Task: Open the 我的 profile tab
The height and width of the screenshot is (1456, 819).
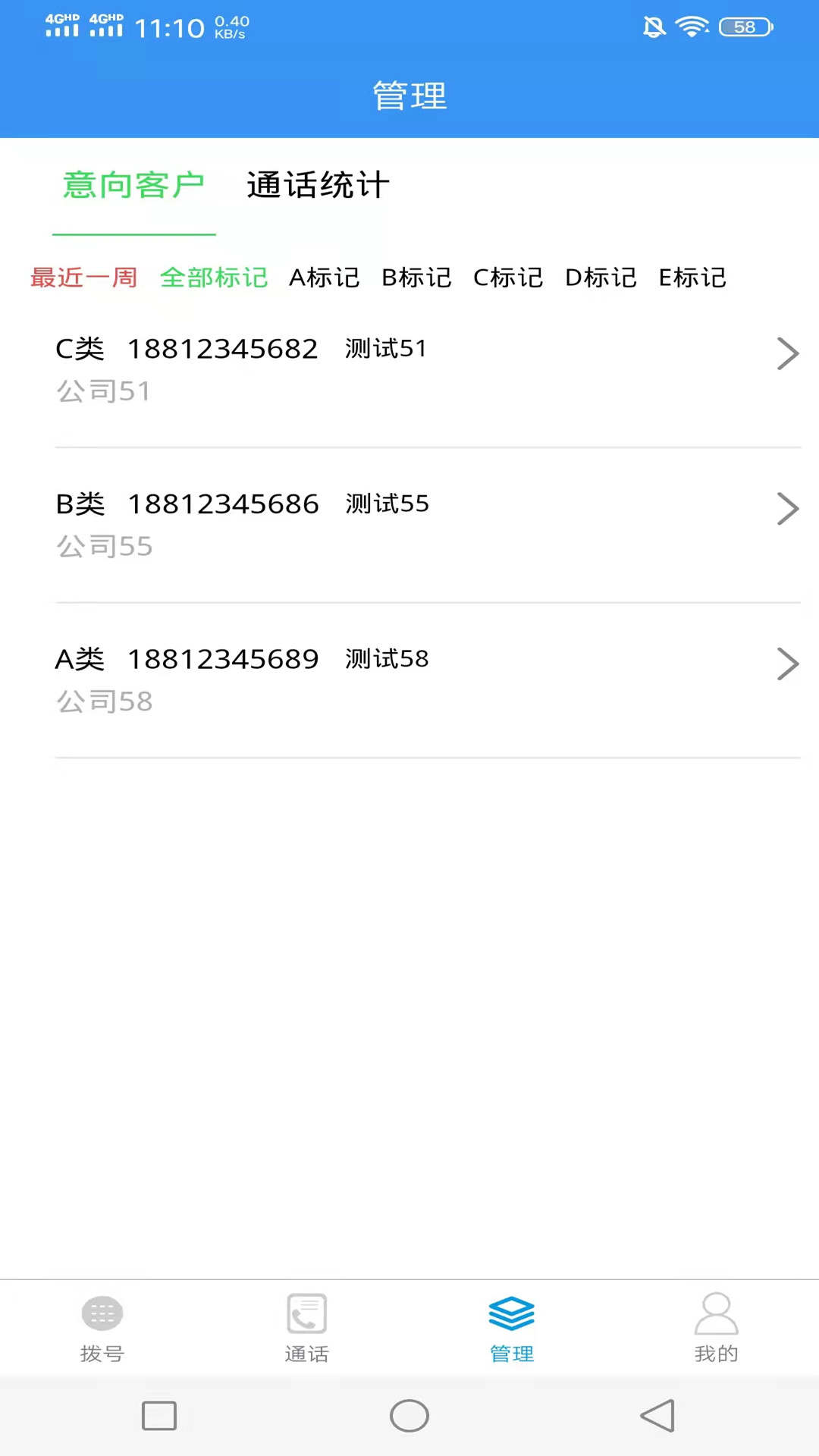Action: point(717,1328)
